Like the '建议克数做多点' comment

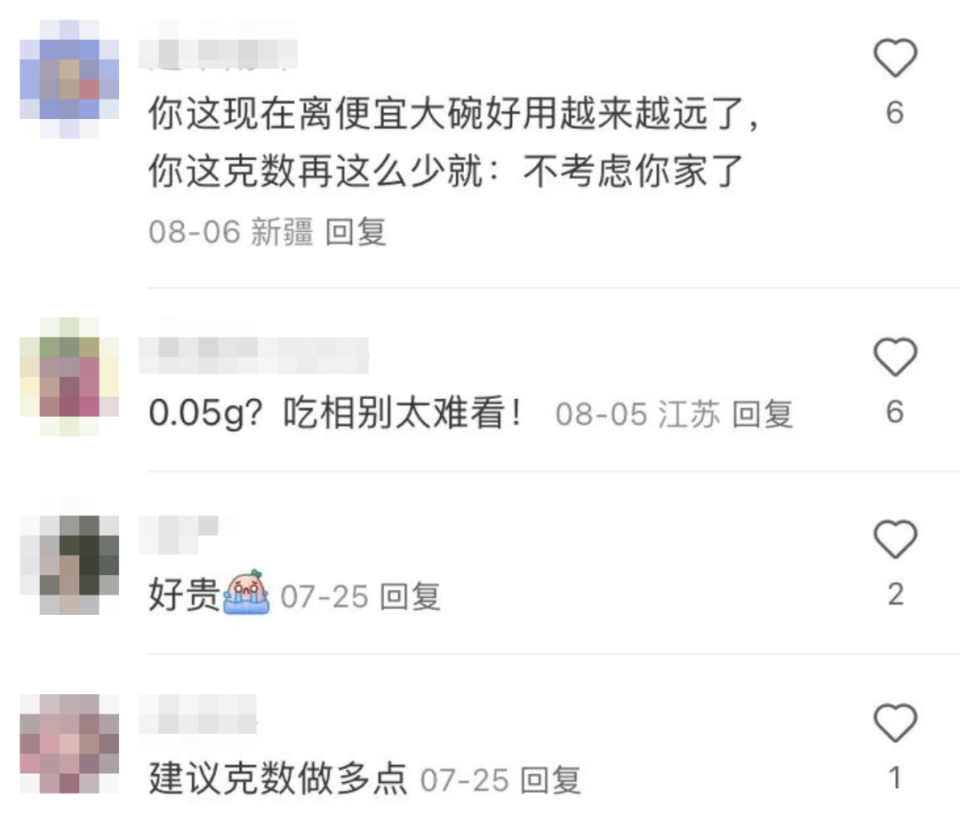(x=895, y=722)
